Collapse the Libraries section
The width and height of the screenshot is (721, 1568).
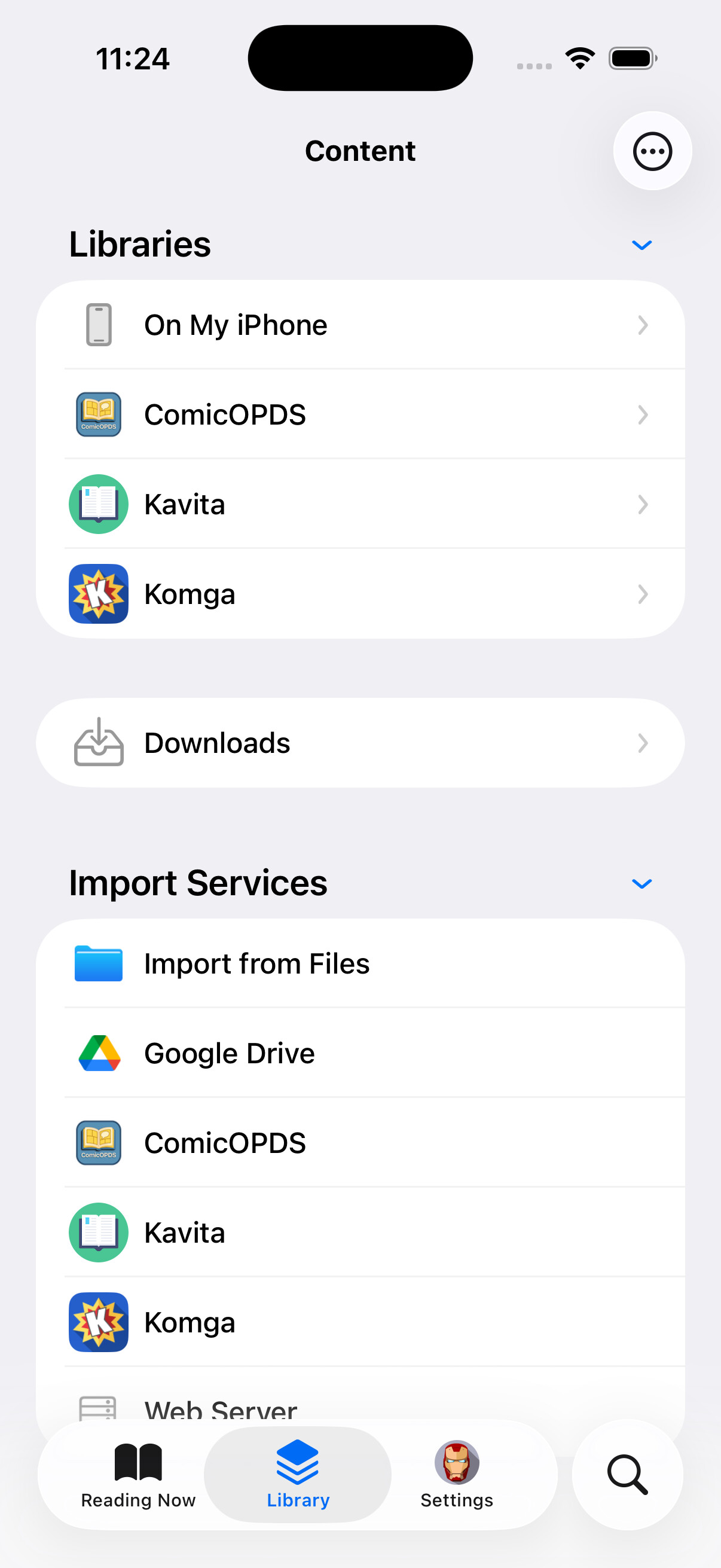coord(641,245)
